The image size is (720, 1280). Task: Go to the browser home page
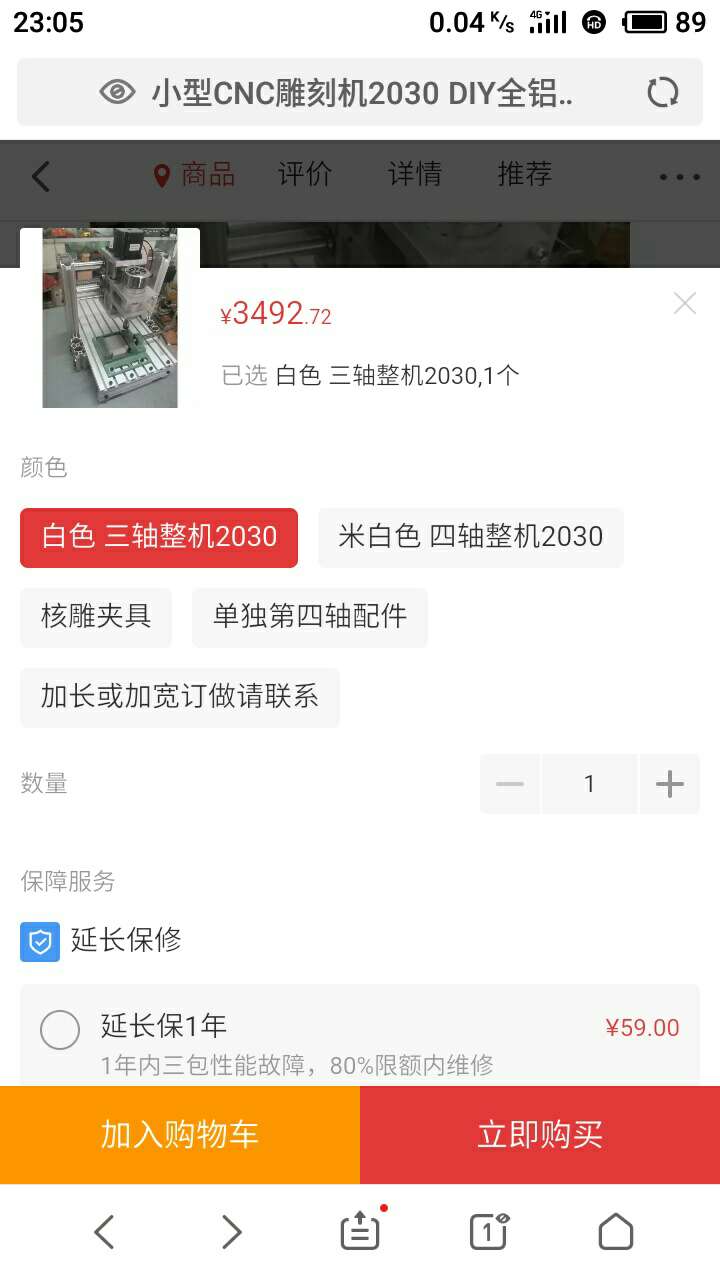616,1232
